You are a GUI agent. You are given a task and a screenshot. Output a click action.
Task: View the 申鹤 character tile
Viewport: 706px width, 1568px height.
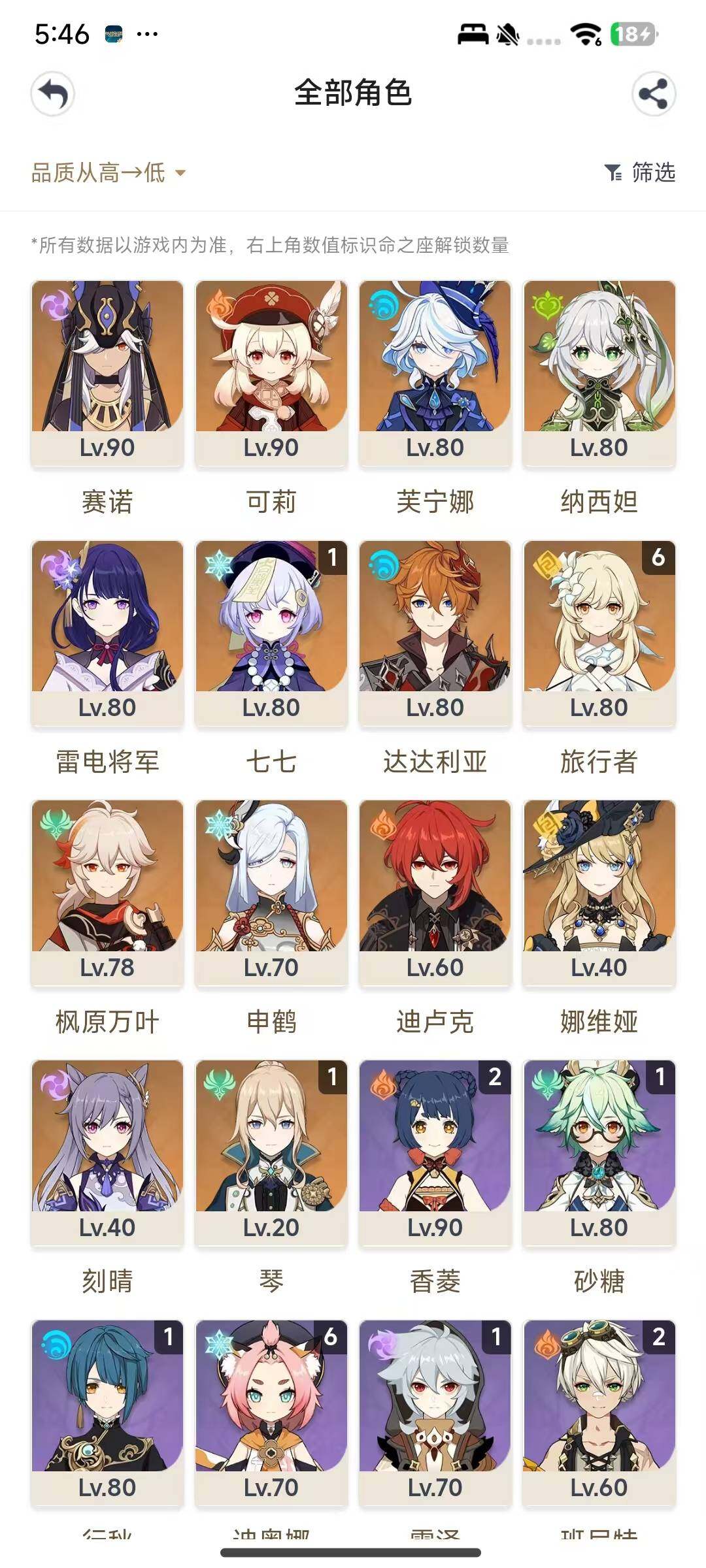[271, 892]
